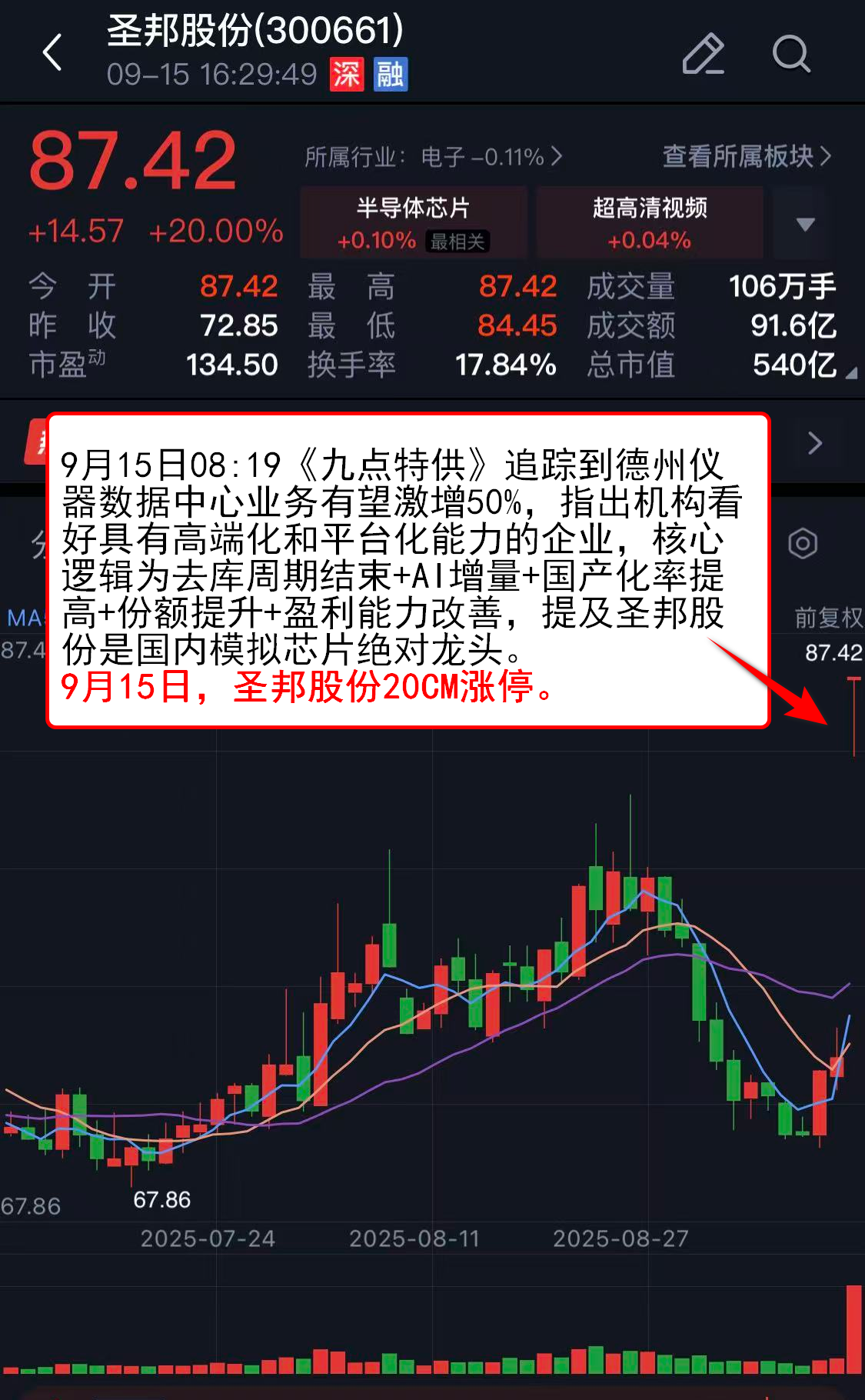Open the 半导体芯片 sector chip

point(413,222)
